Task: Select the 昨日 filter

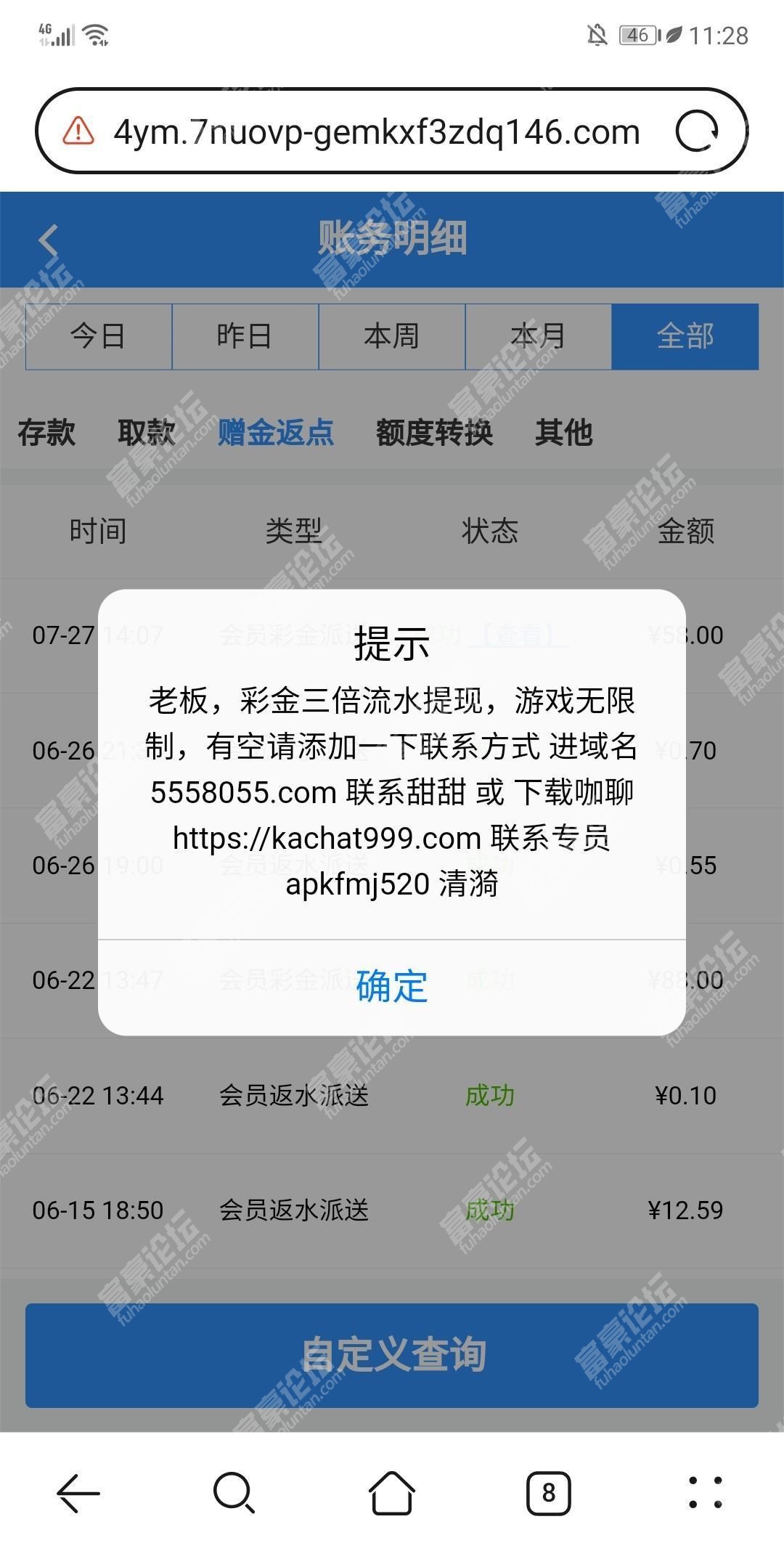Action: (245, 337)
